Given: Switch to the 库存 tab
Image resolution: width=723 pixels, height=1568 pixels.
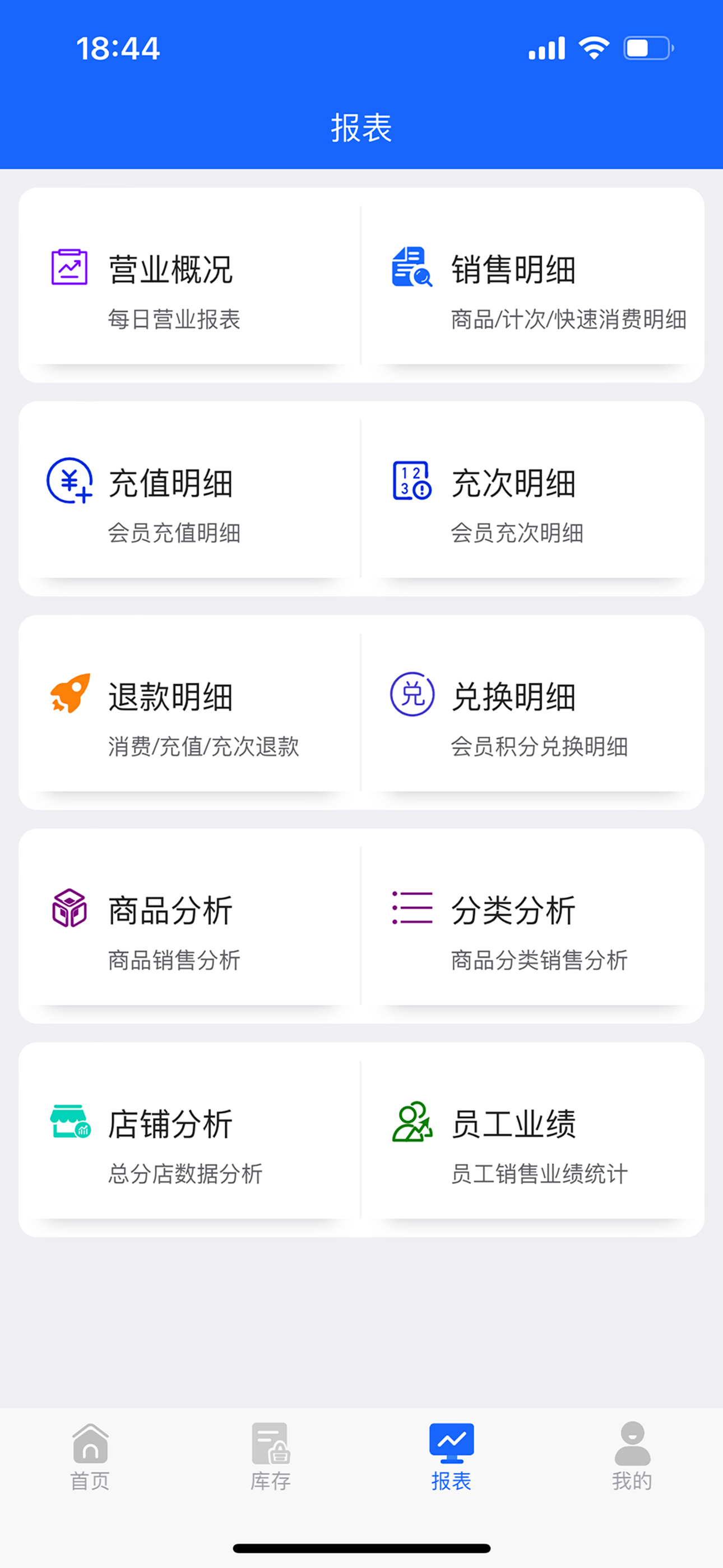Looking at the screenshot, I should coord(271,1456).
